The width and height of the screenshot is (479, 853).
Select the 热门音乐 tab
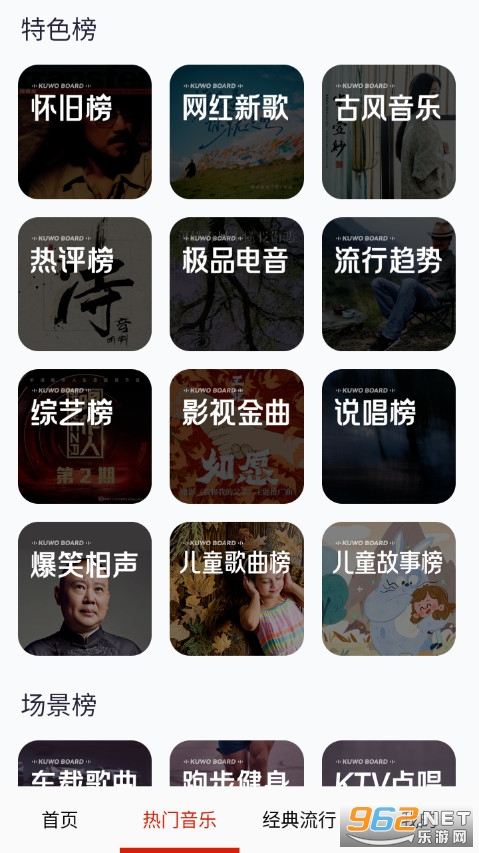pyautogui.click(x=179, y=819)
